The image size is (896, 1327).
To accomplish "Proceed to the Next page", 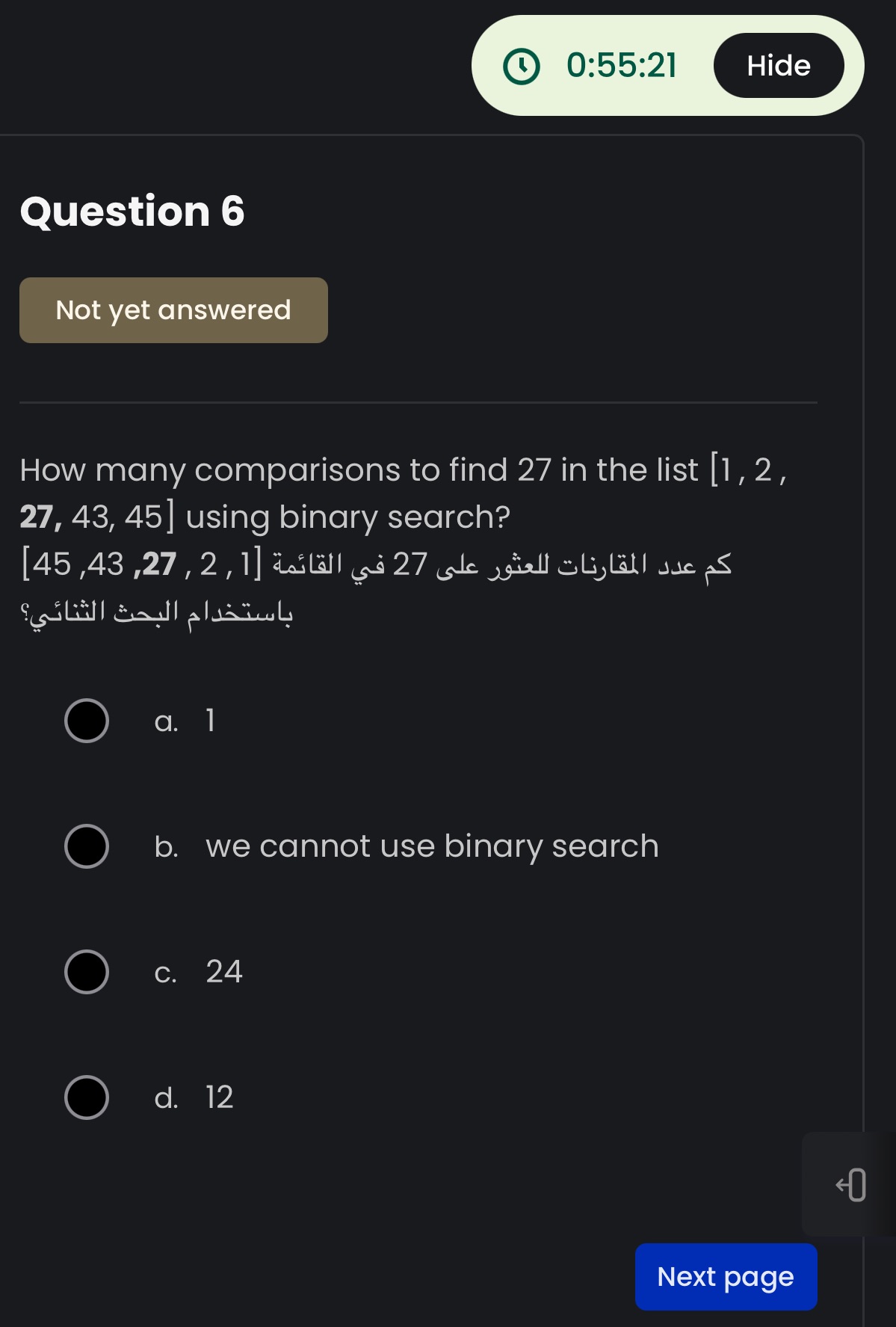I will click(x=726, y=1277).
